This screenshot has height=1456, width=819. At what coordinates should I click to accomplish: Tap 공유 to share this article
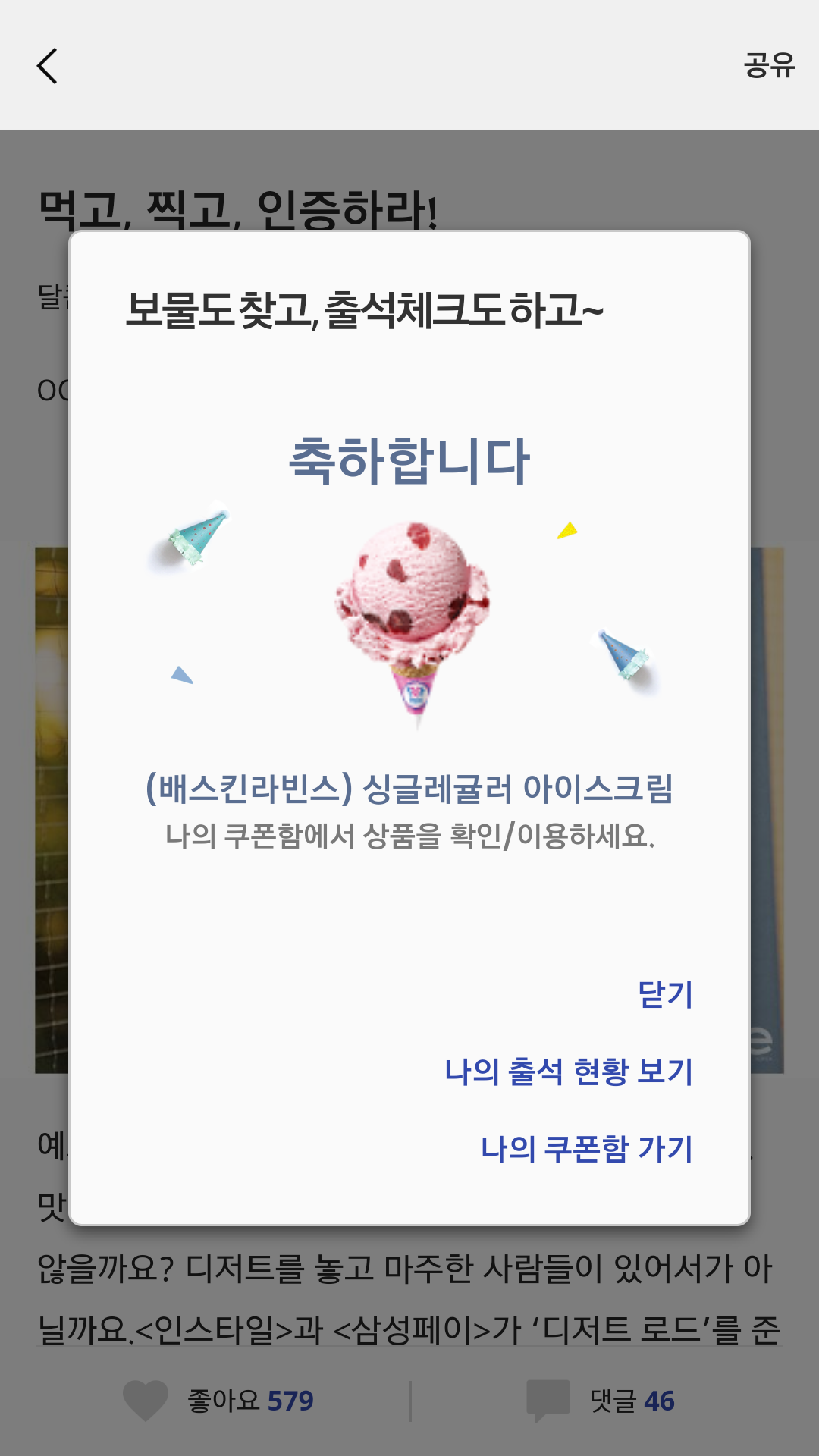point(768,65)
